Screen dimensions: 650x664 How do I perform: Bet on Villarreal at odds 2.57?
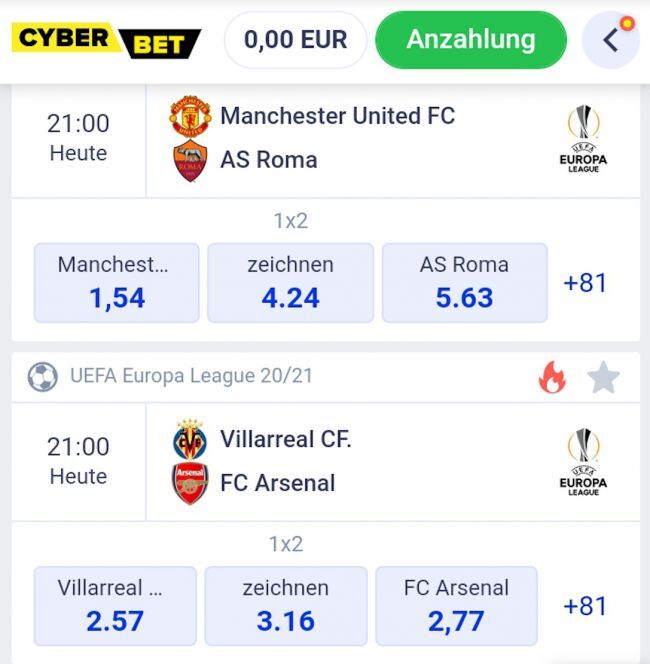[x=114, y=606]
